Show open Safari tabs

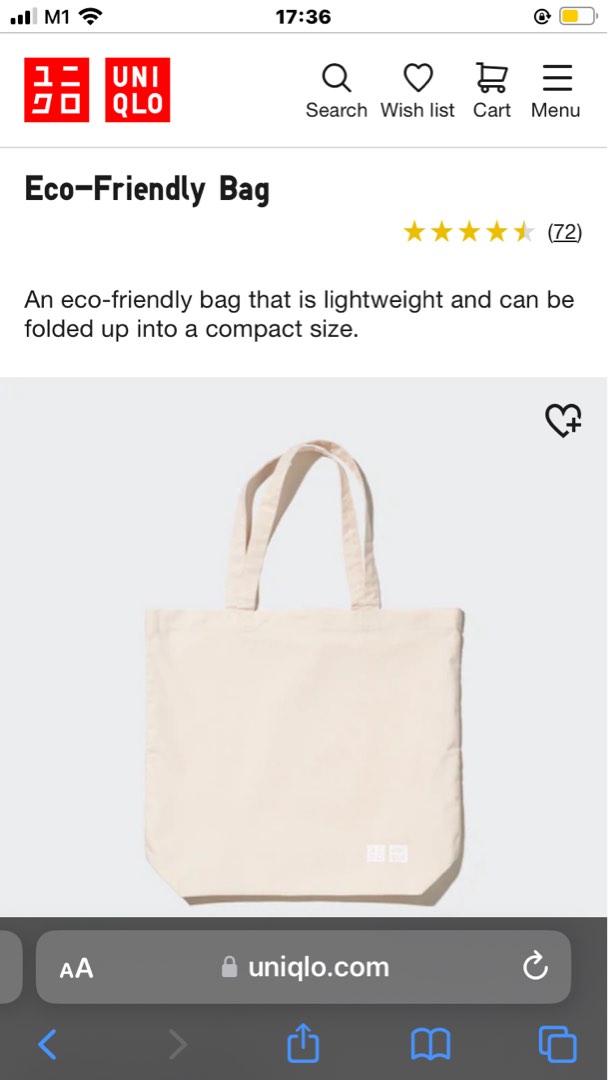pyautogui.click(x=557, y=1045)
